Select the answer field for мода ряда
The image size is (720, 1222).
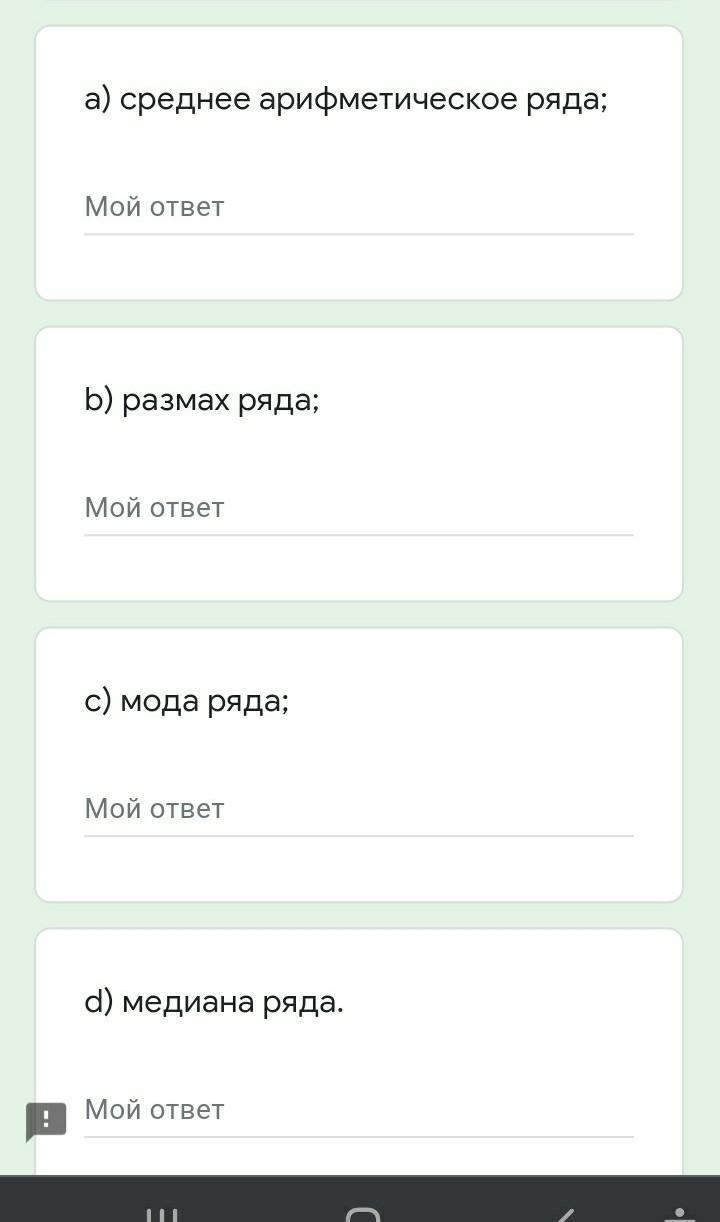(x=358, y=810)
